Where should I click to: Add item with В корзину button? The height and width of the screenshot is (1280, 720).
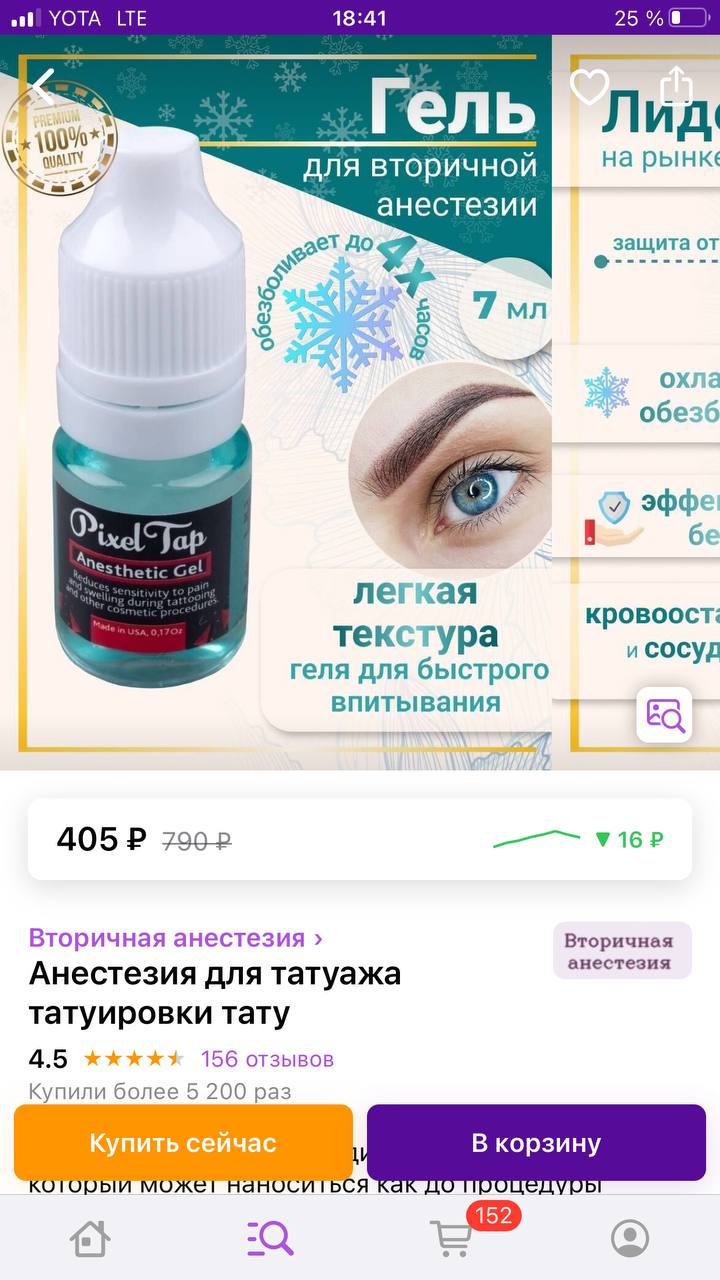536,1143
